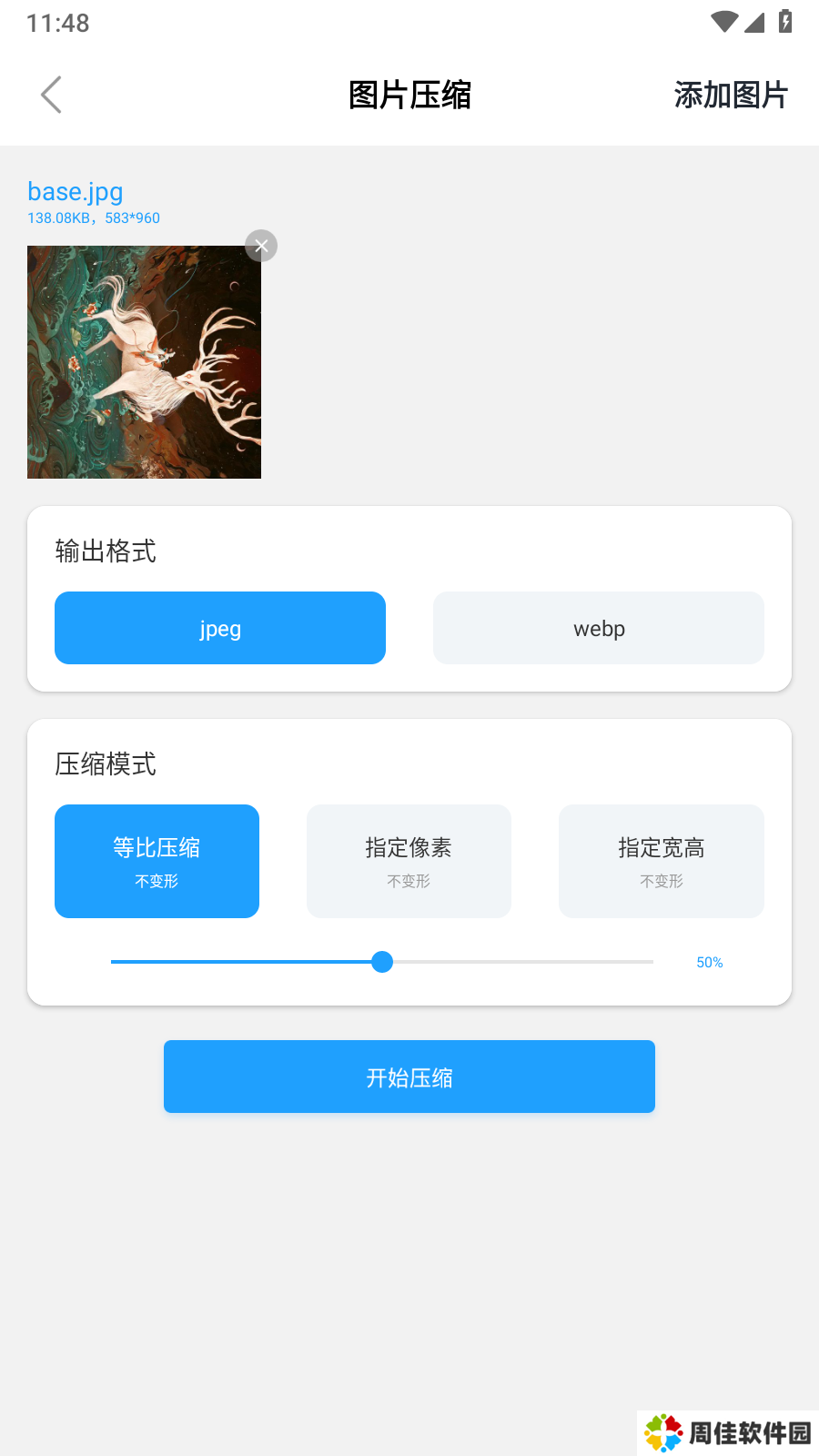Select webp output format

(x=599, y=628)
